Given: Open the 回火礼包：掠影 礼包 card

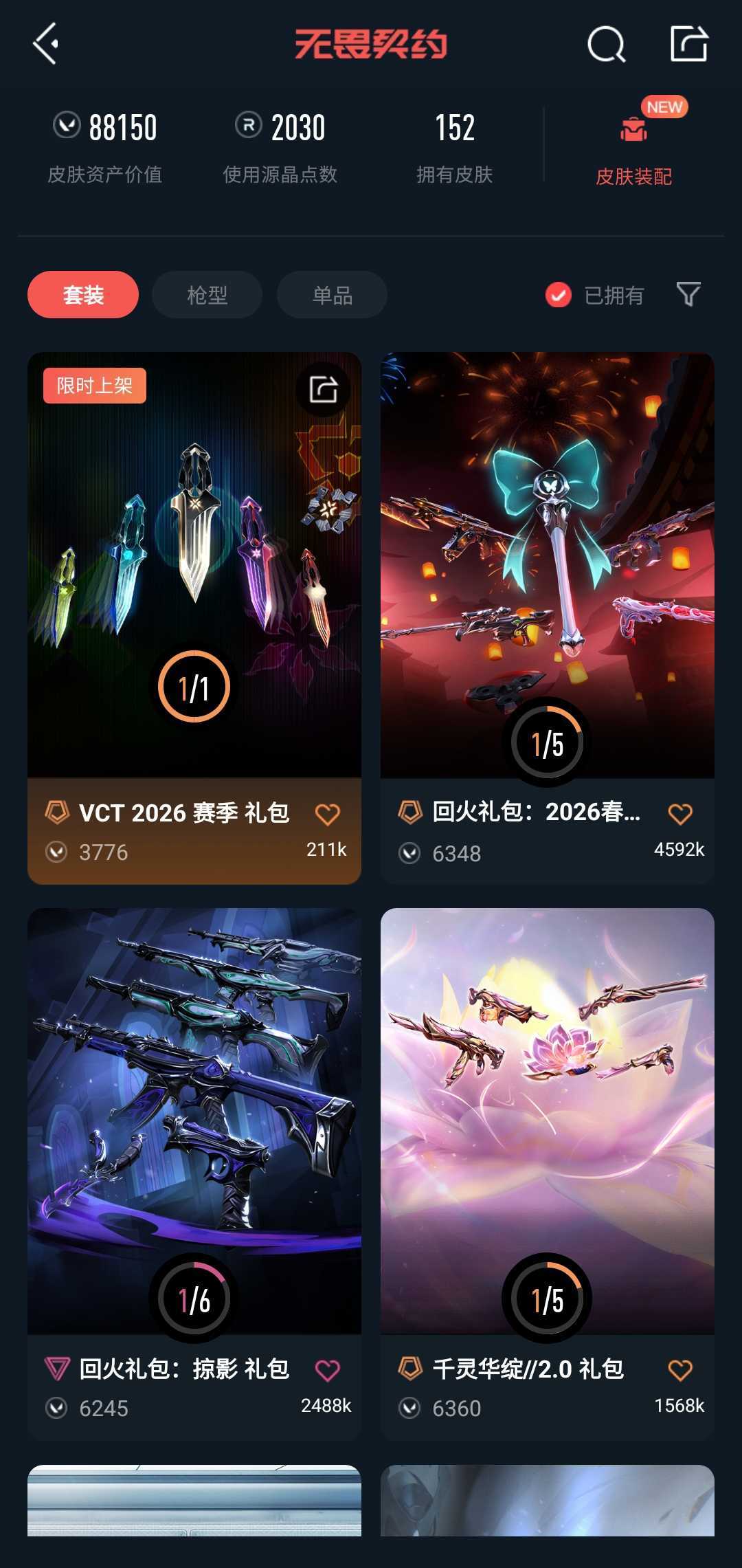Looking at the screenshot, I should pyautogui.click(x=194, y=1120).
